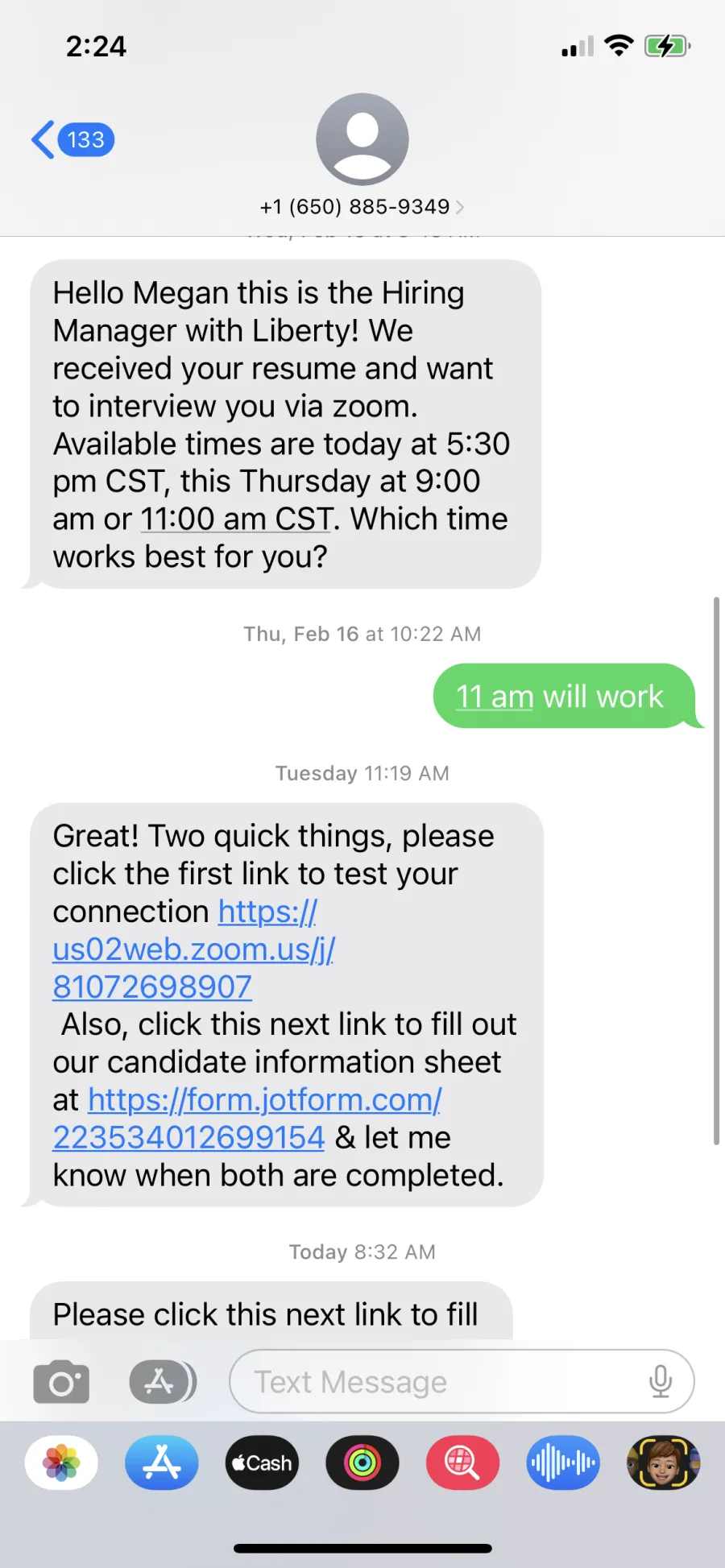Viewport: 725px width, 1568px height.
Task: Tap the underlined 11:00 am CST time
Action: pos(236,519)
